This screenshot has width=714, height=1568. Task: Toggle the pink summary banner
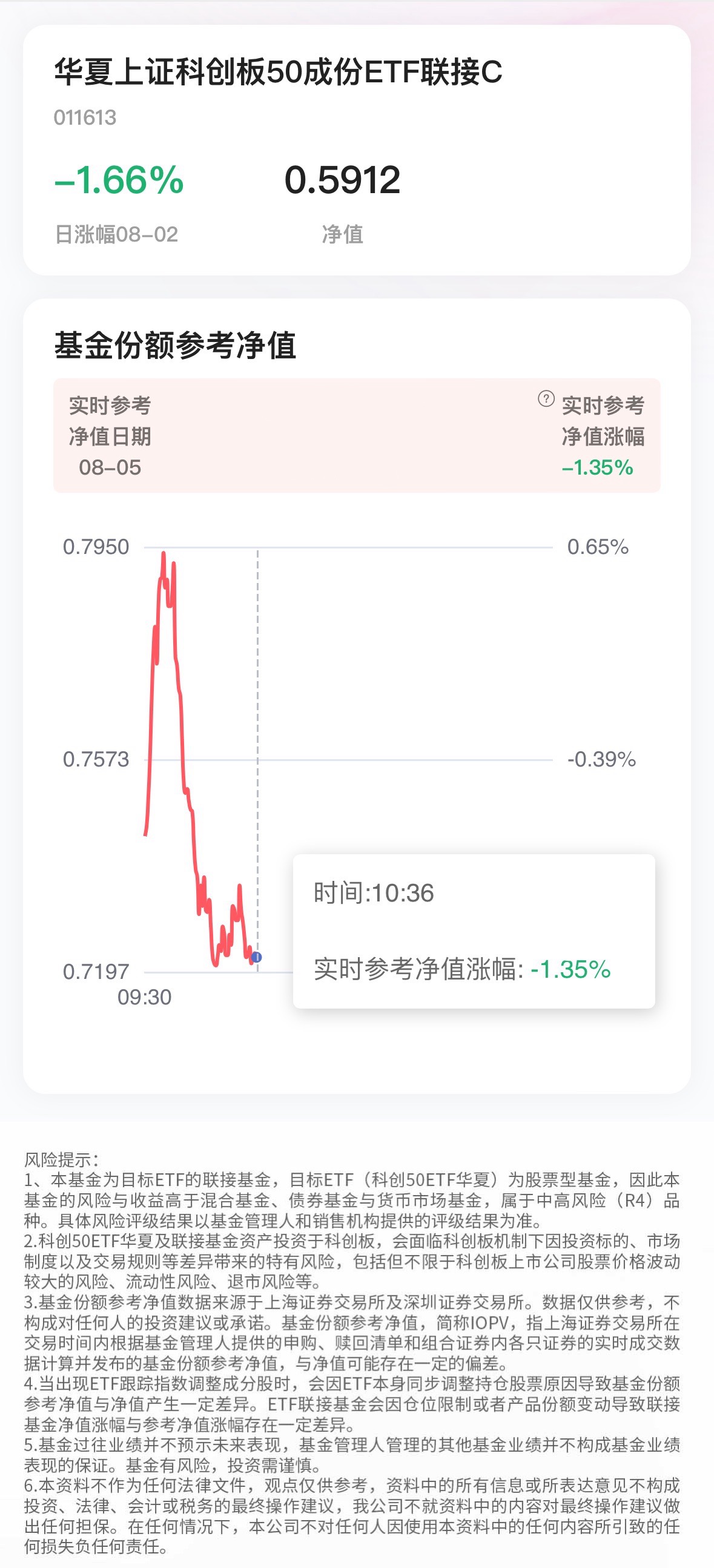pyautogui.click(x=357, y=435)
